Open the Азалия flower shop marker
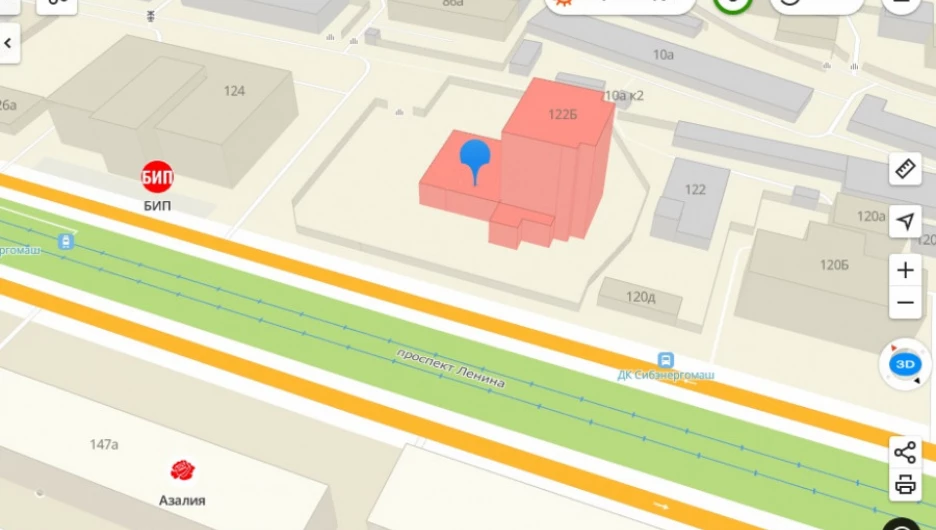The height and width of the screenshot is (530, 936). click(181, 470)
